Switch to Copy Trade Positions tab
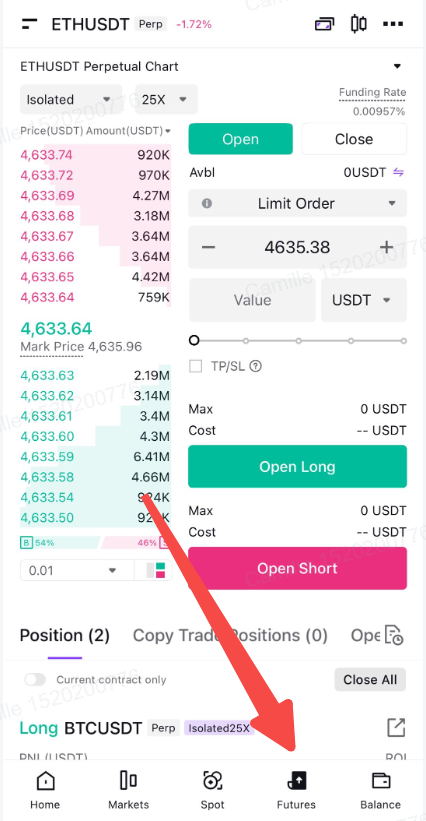 [x=230, y=635]
